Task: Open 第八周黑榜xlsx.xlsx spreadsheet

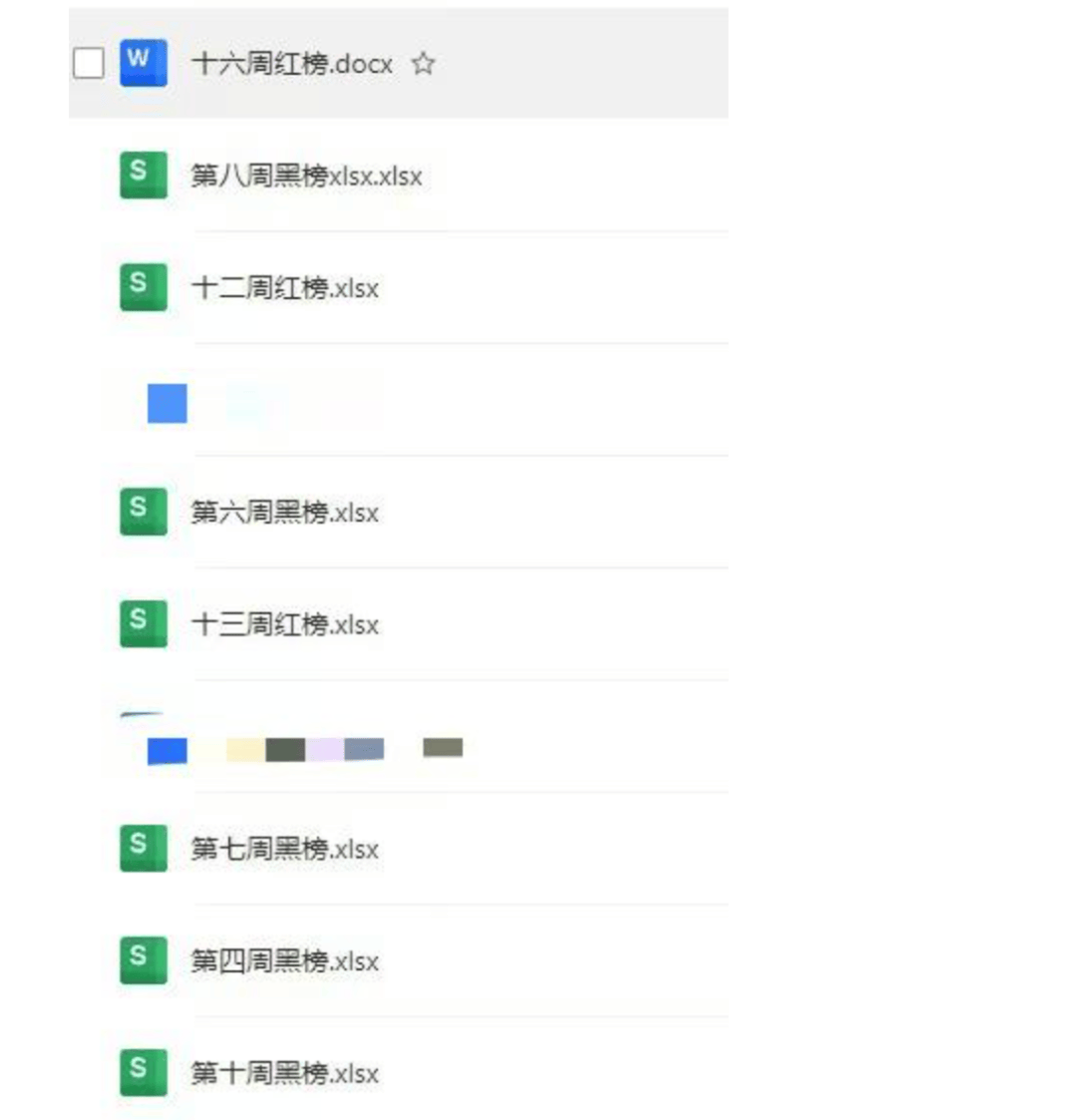Action: (x=306, y=177)
